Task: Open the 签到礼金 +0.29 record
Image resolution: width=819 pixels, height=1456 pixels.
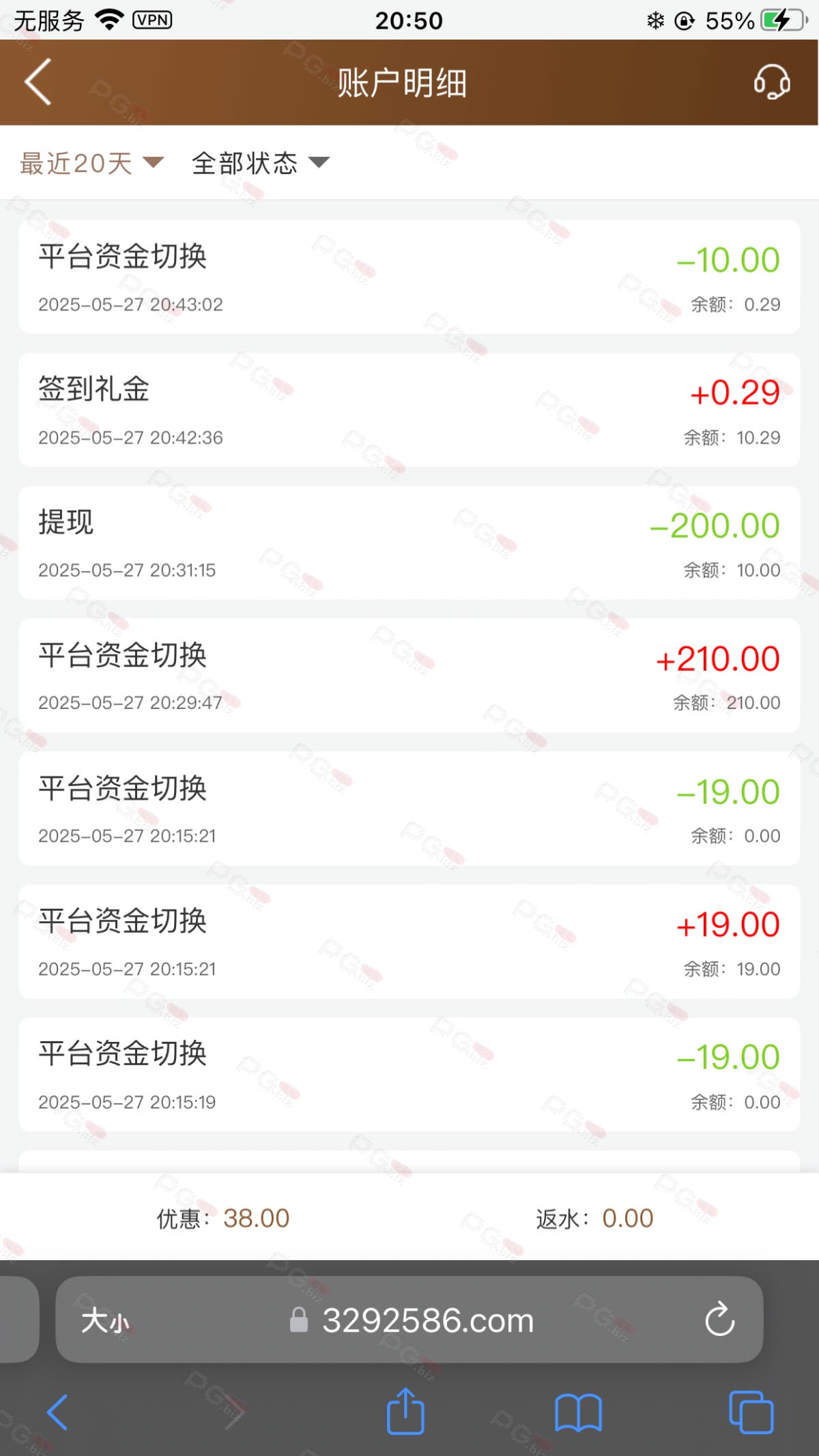Action: coord(409,410)
